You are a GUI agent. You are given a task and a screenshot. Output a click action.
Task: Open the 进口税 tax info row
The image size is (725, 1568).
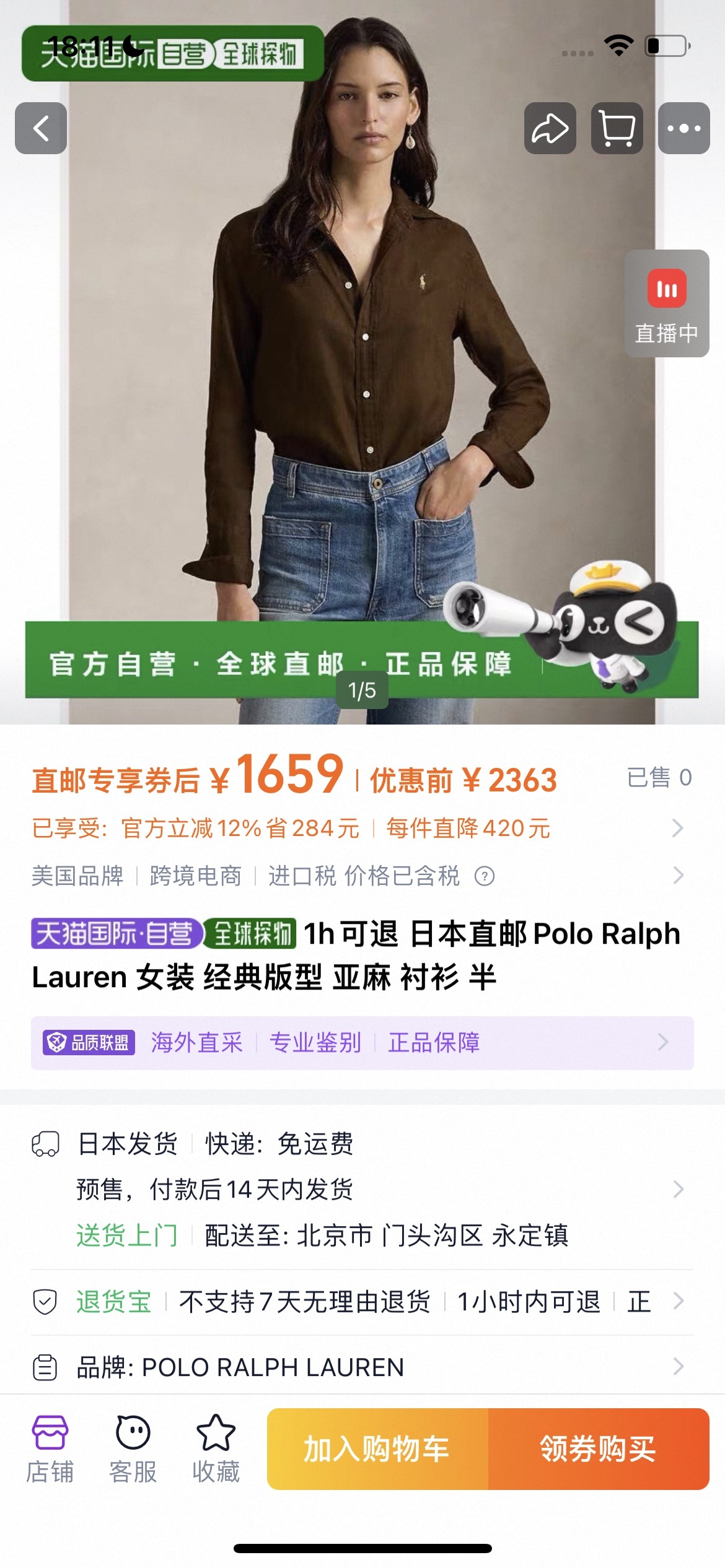[359, 876]
